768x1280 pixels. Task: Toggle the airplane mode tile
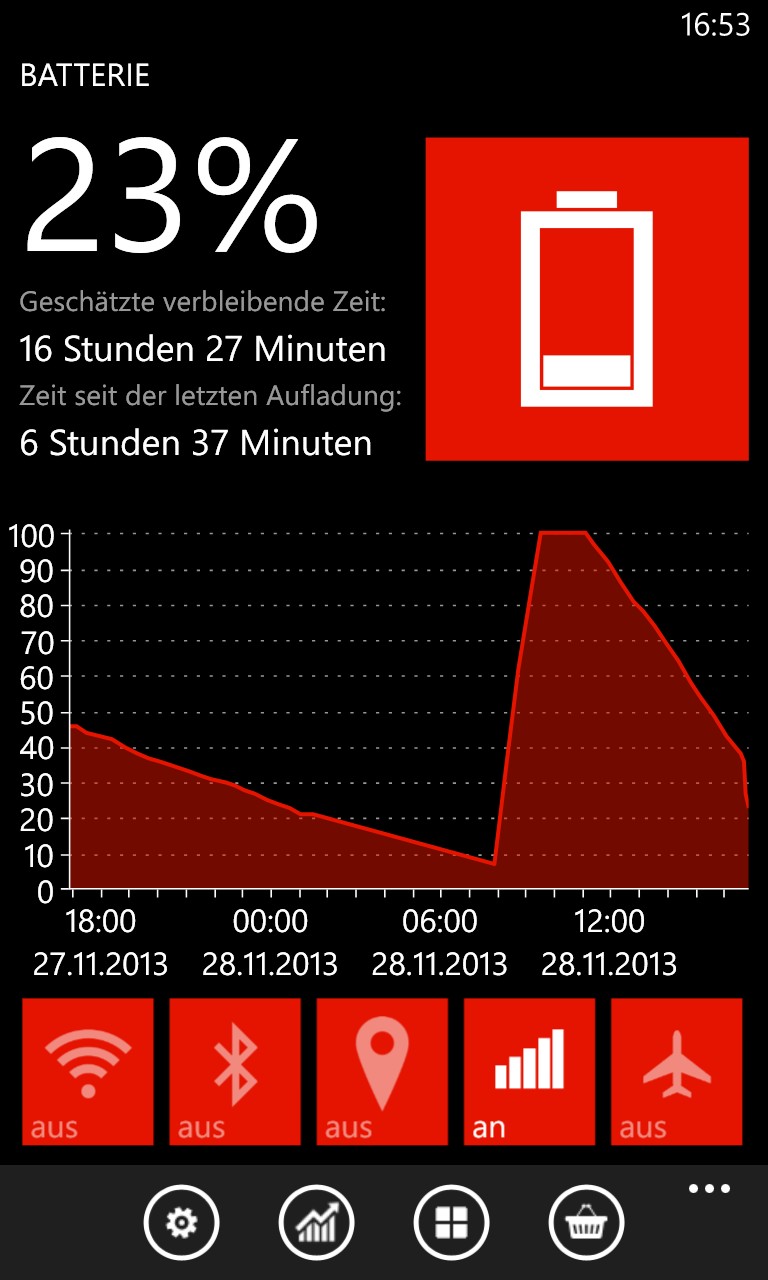677,1071
